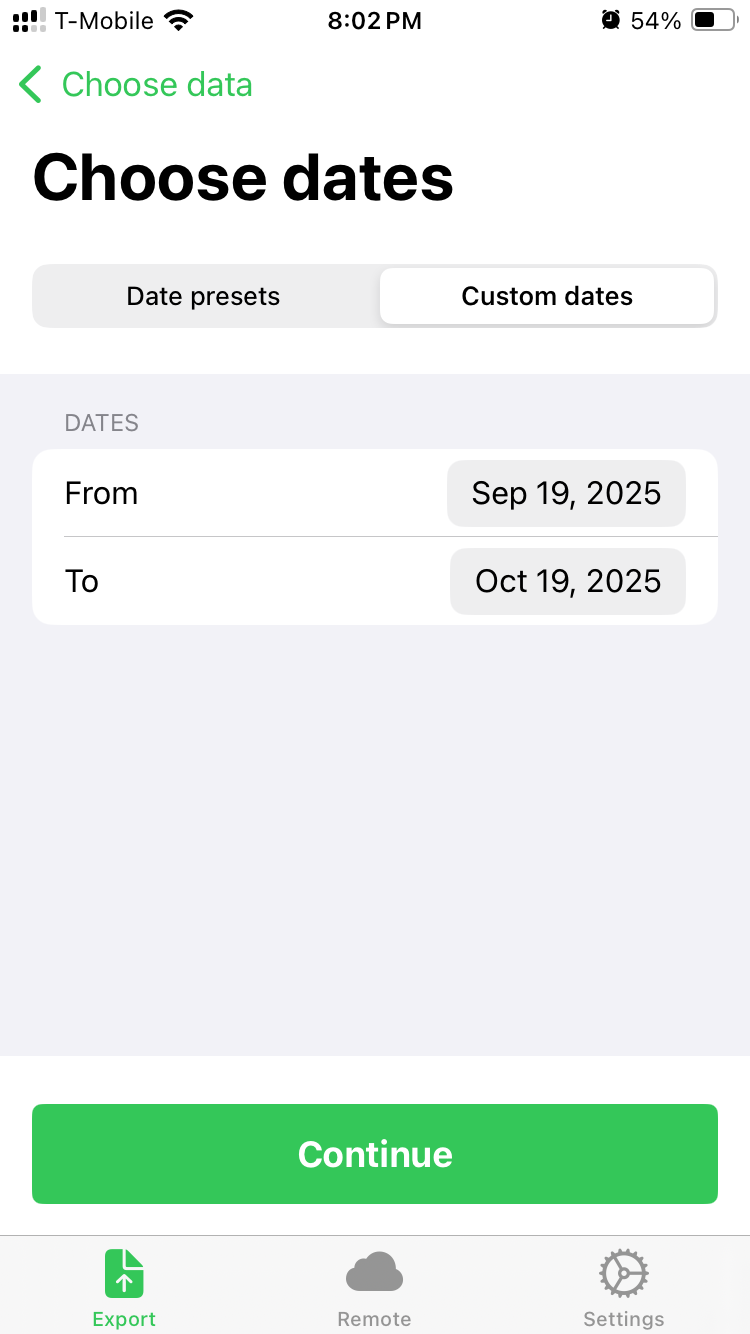Switch to Date presets segment
The image size is (750, 1334).
[x=203, y=296]
